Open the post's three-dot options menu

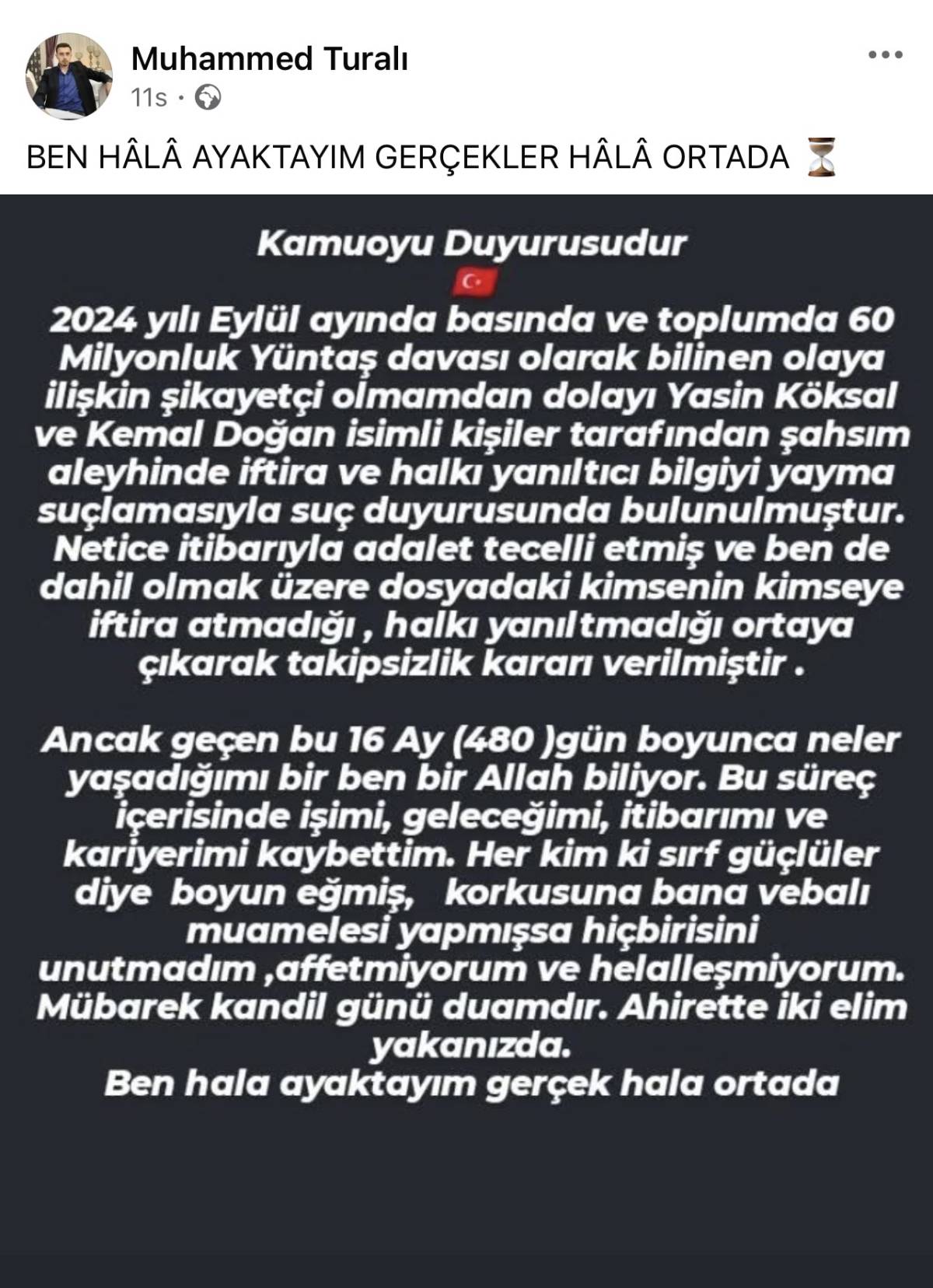tap(885, 55)
